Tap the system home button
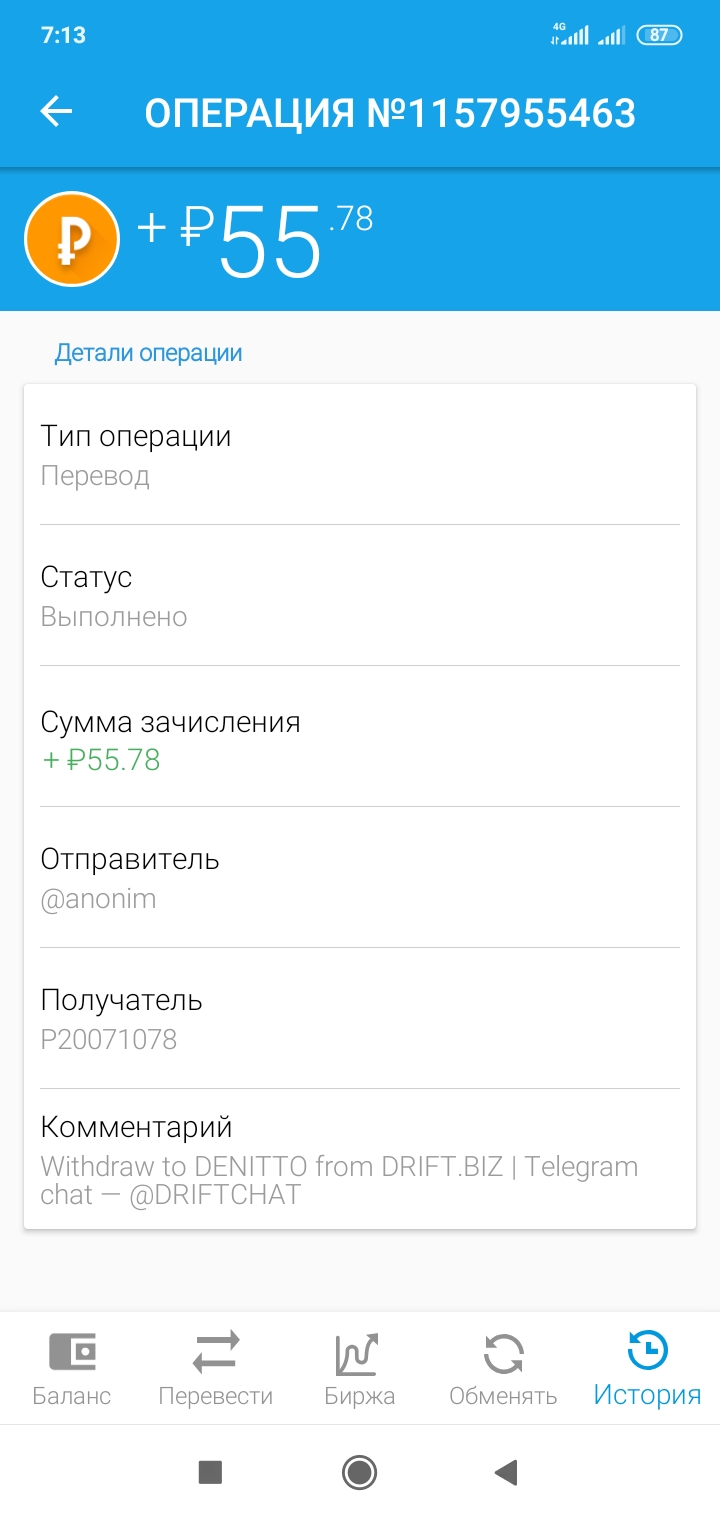The width and height of the screenshot is (720, 1520). tap(359, 1472)
